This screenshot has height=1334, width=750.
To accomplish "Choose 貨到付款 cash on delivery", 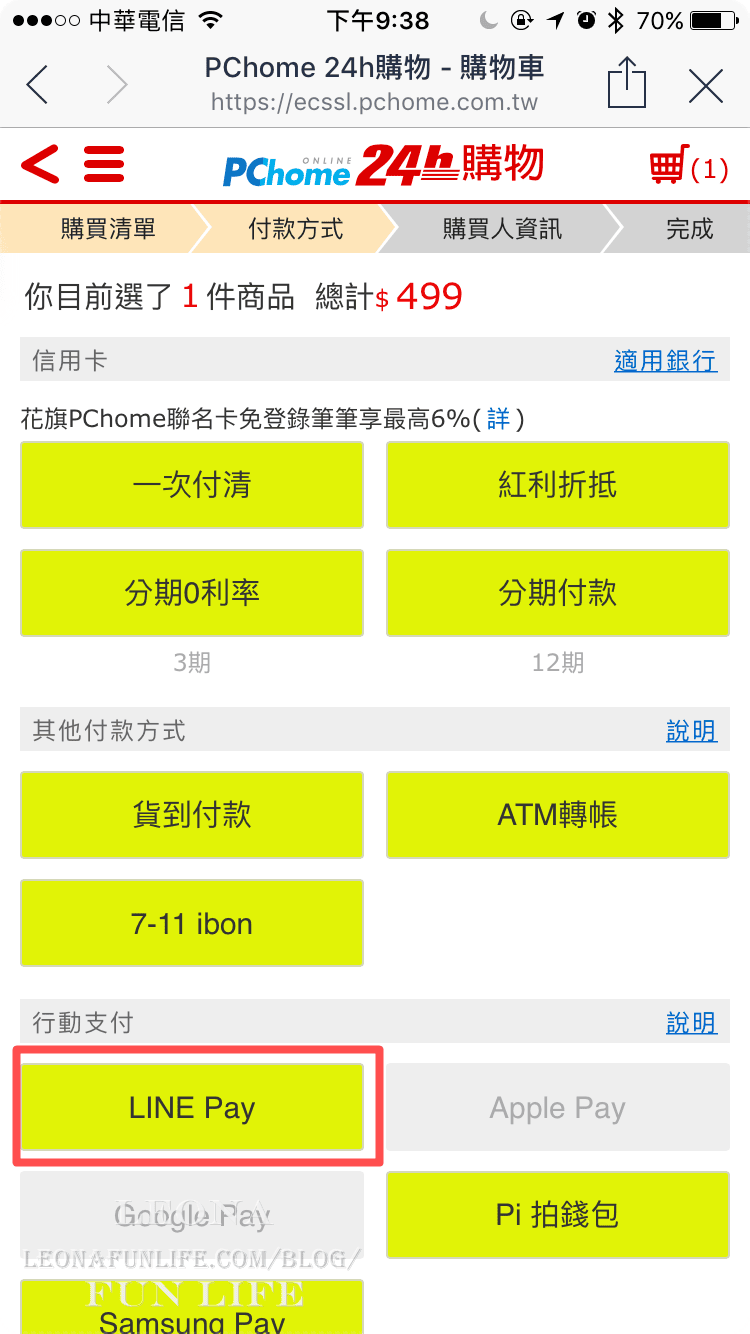I will click(x=192, y=815).
